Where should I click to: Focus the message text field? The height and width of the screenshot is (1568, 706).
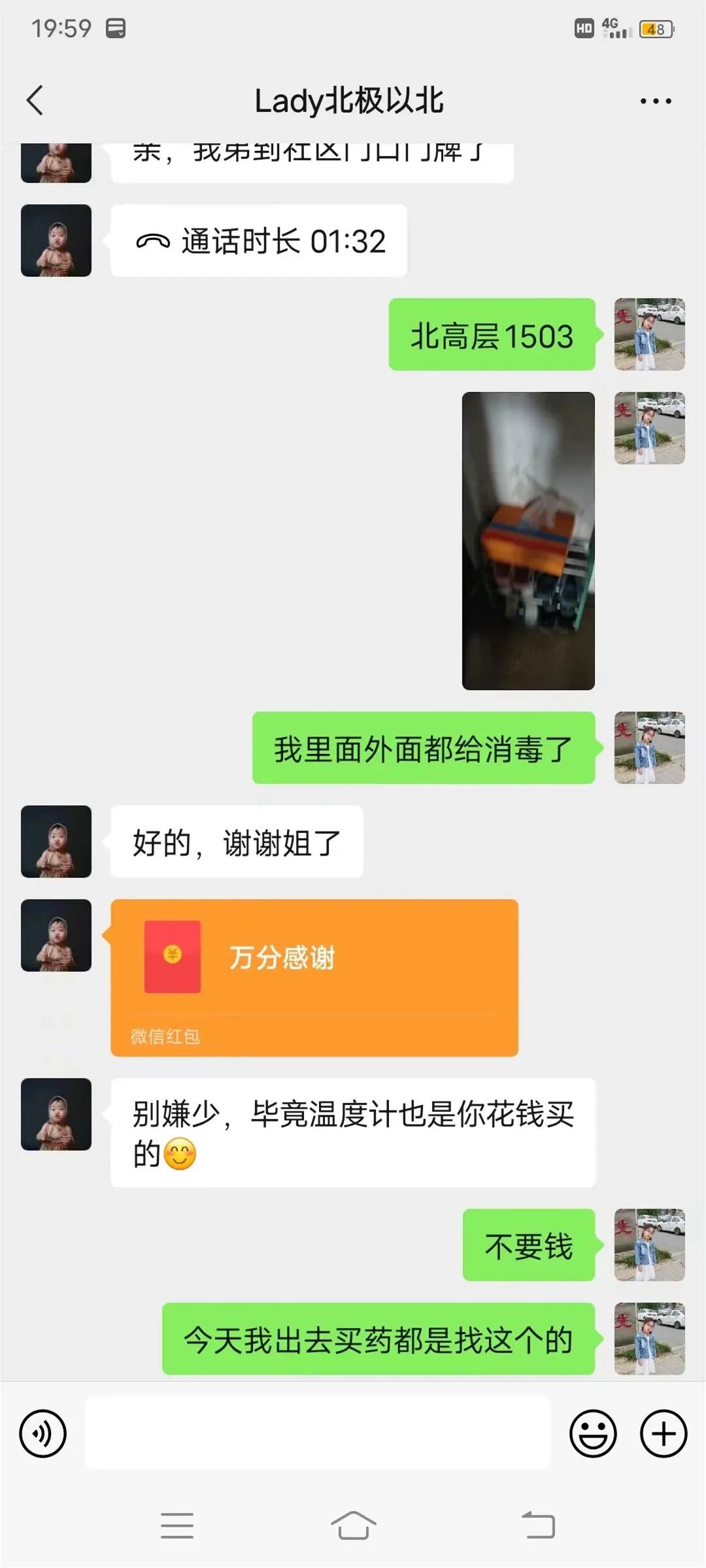318,1433
